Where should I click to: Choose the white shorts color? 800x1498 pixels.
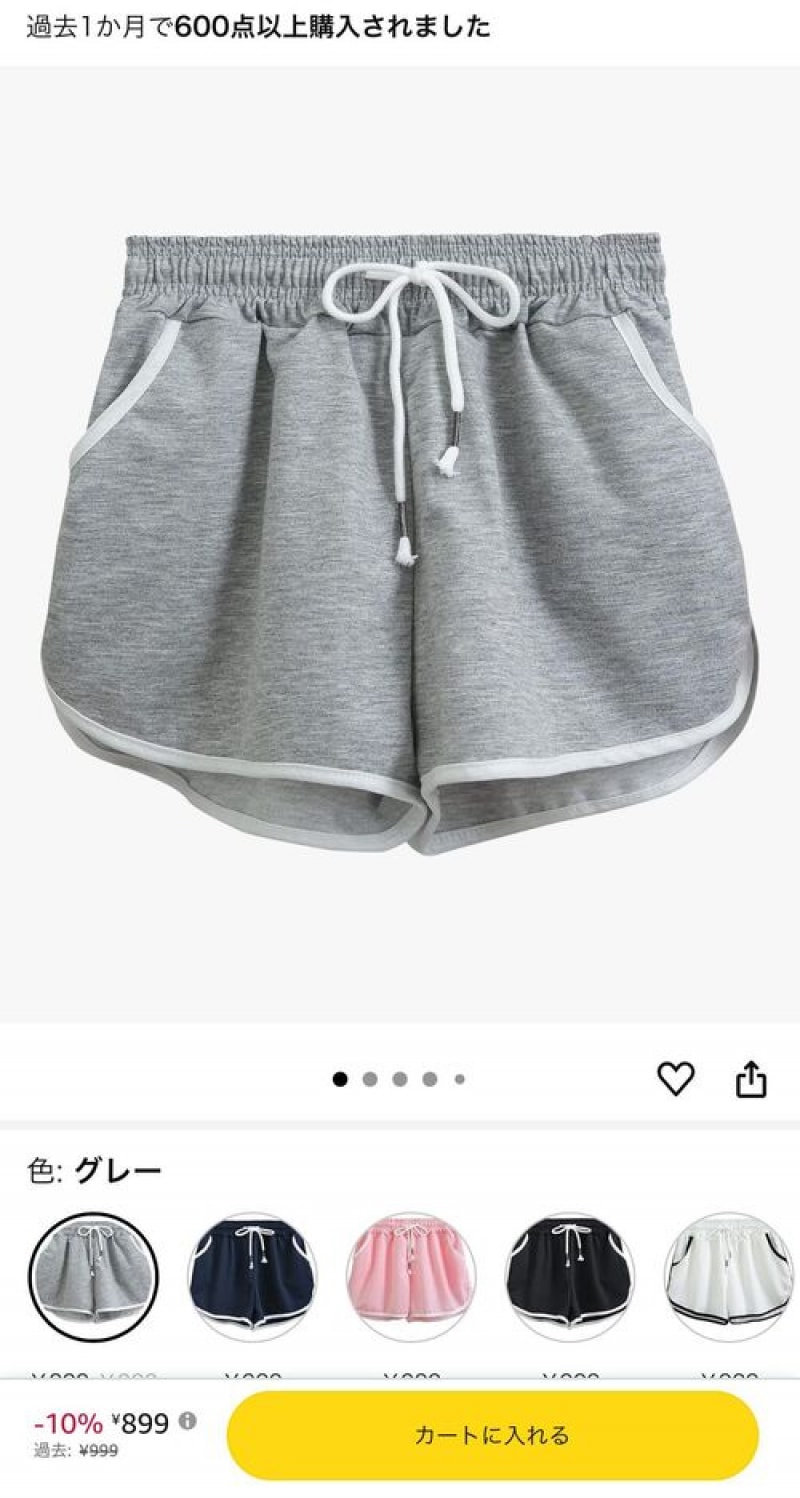point(728,1277)
